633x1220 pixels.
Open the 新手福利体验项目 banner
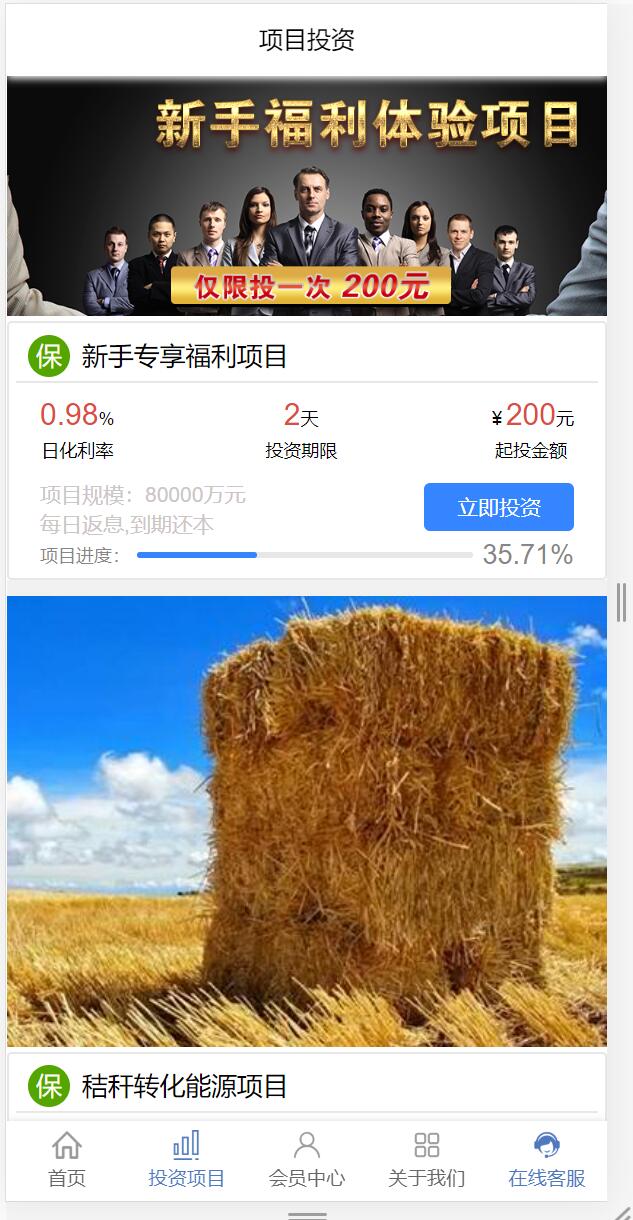coord(307,196)
